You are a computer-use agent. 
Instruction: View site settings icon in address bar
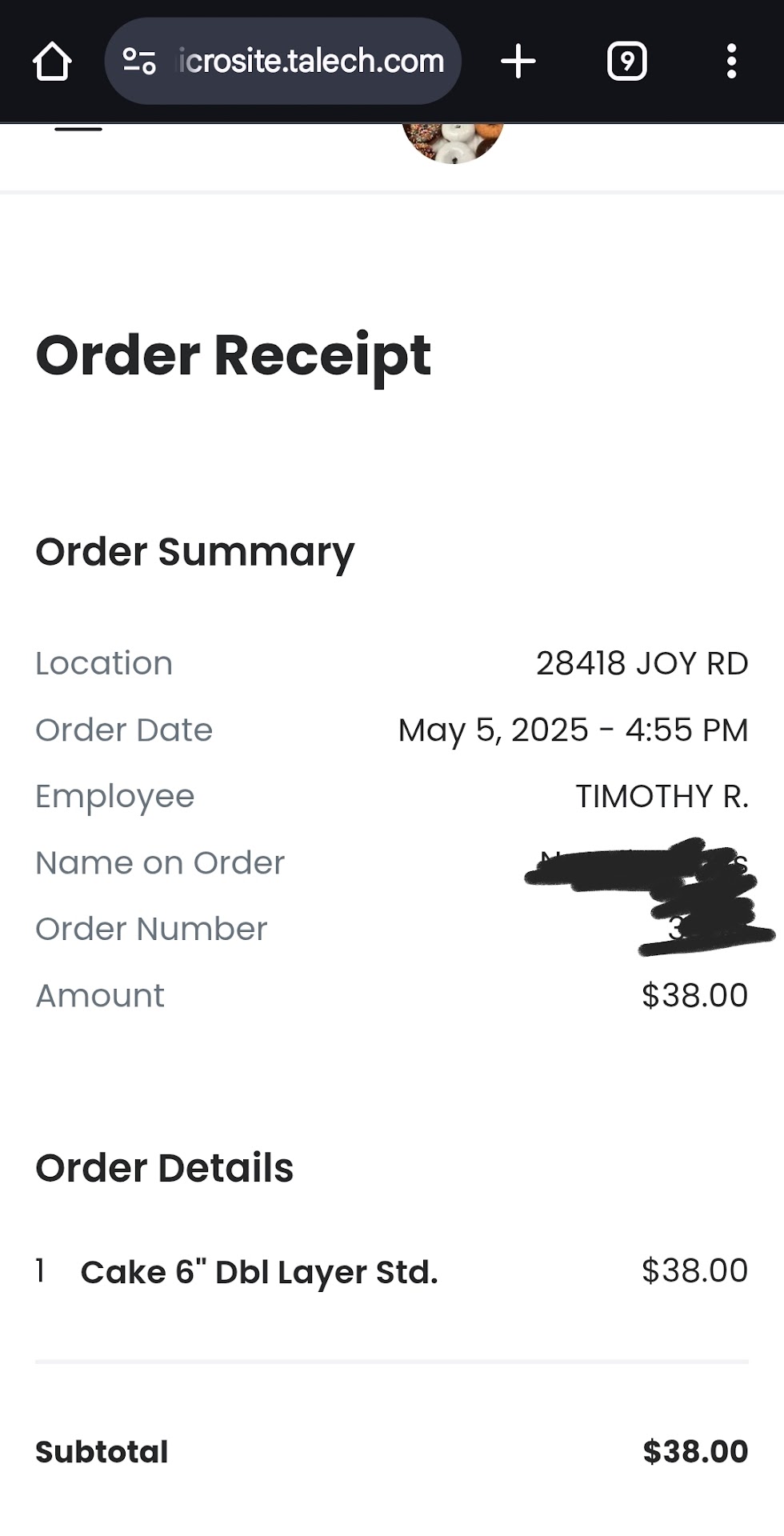139,62
